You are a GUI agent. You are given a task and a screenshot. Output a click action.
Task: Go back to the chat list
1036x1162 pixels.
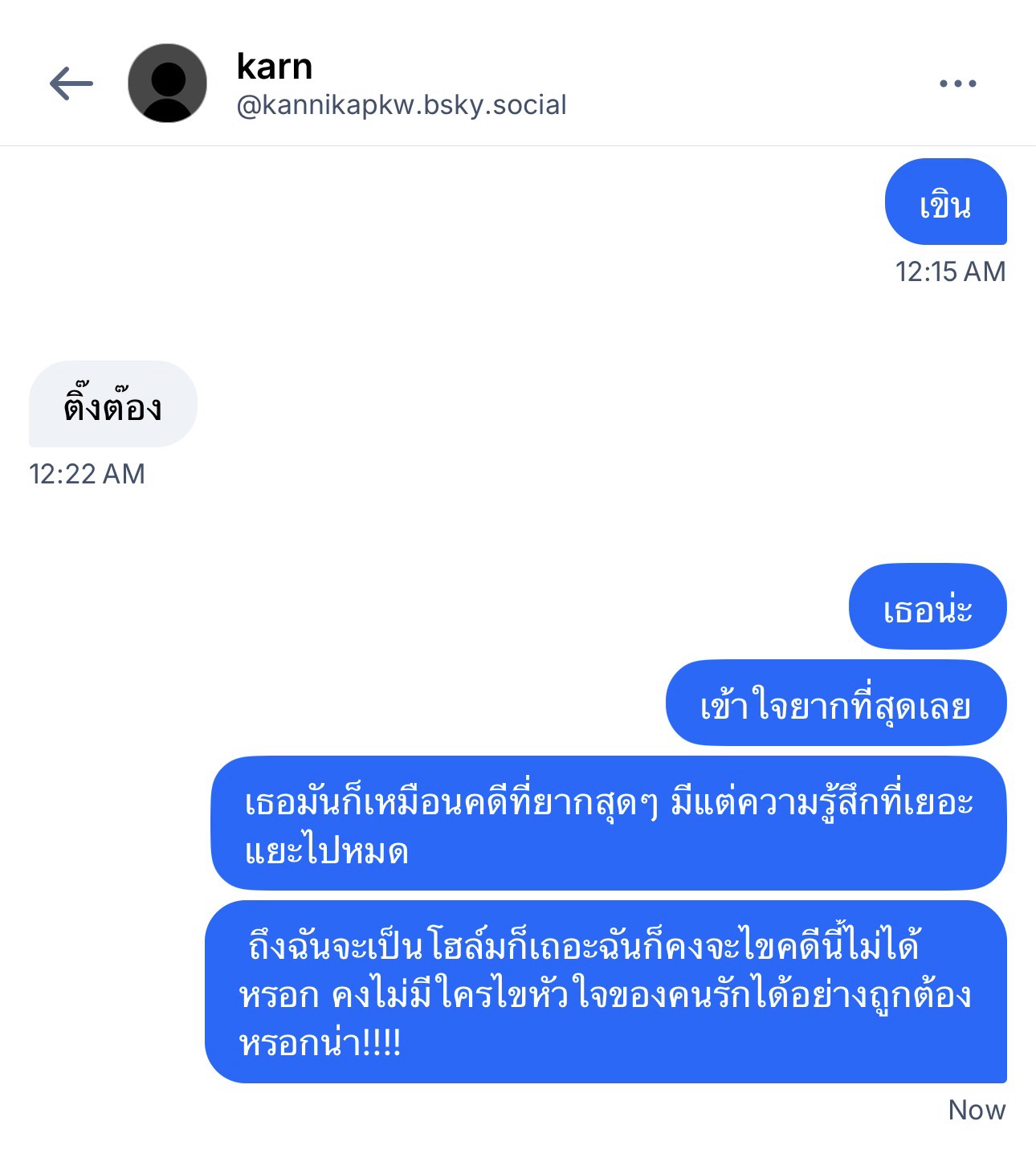pos(71,84)
